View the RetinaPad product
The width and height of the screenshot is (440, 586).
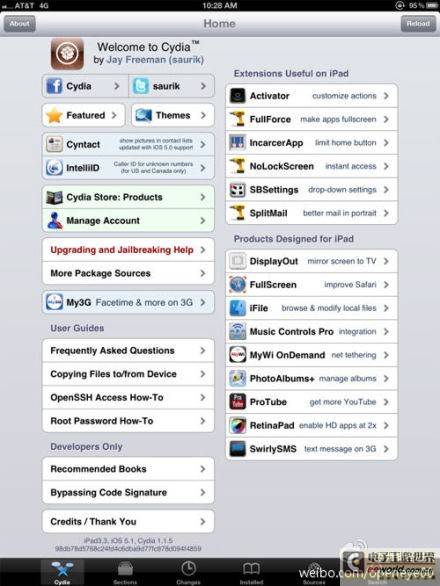point(312,425)
